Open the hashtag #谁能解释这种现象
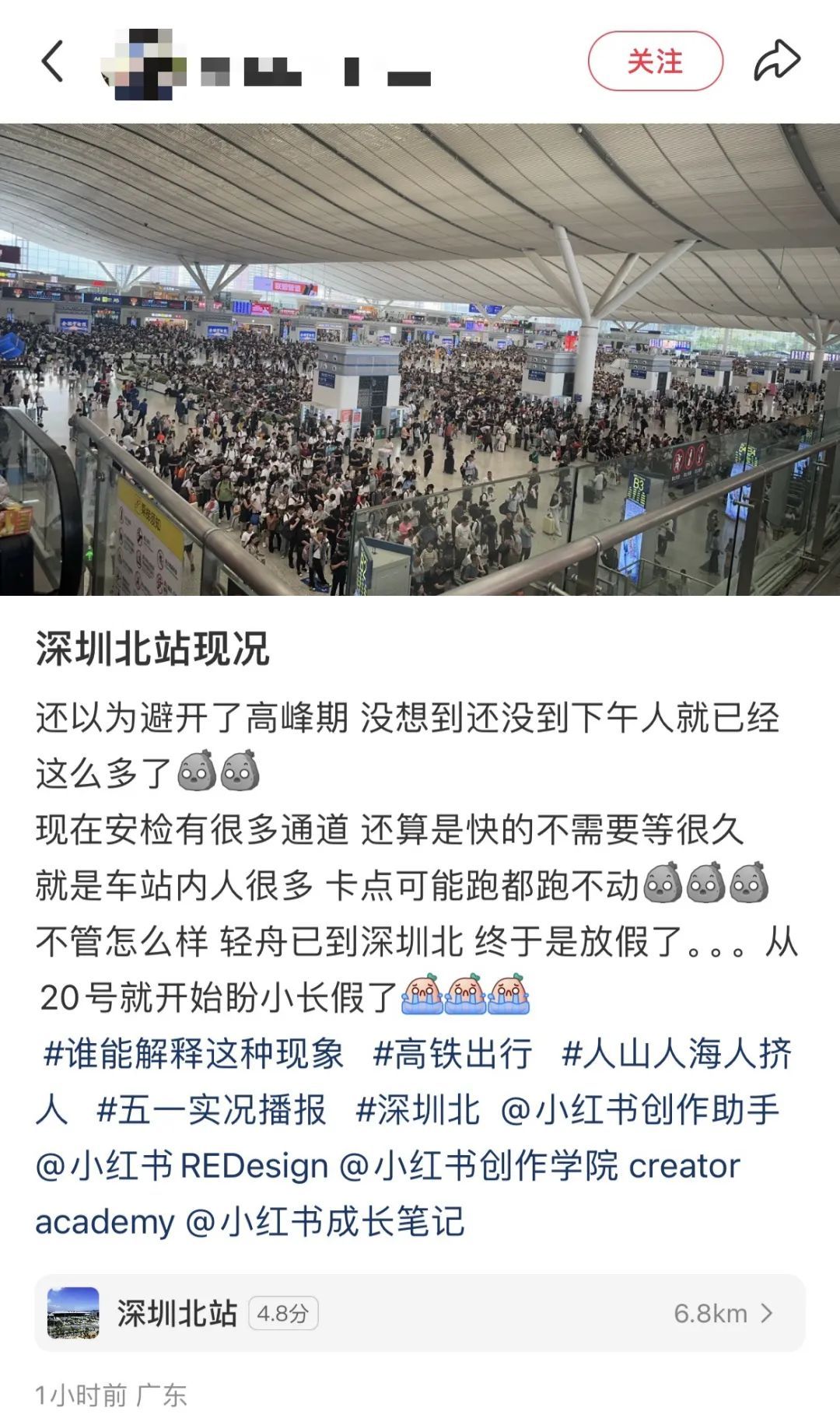This screenshot has width=840, height=1425. coord(193,1054)
